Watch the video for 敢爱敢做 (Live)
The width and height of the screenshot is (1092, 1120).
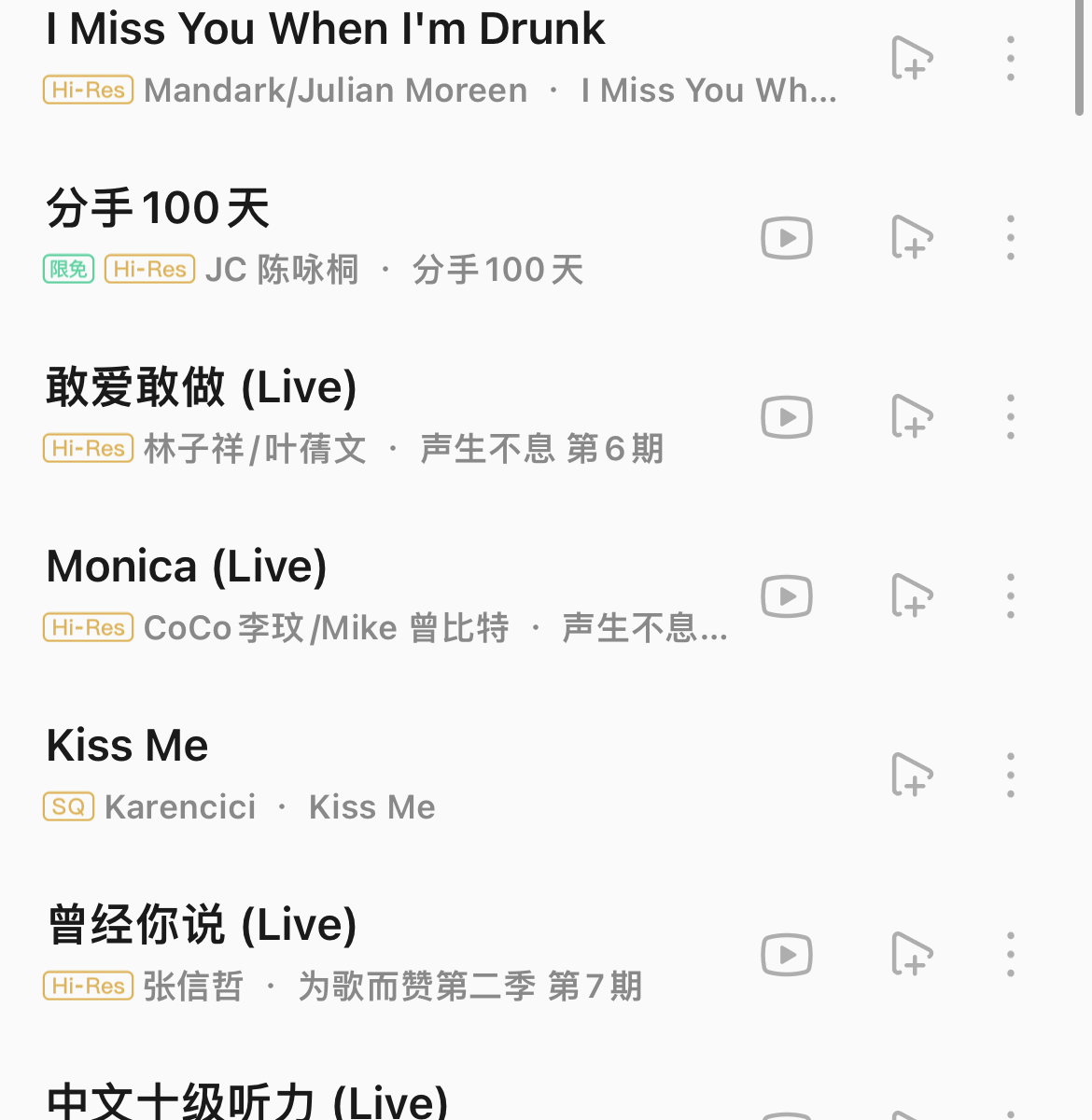(x=787, y=417)
